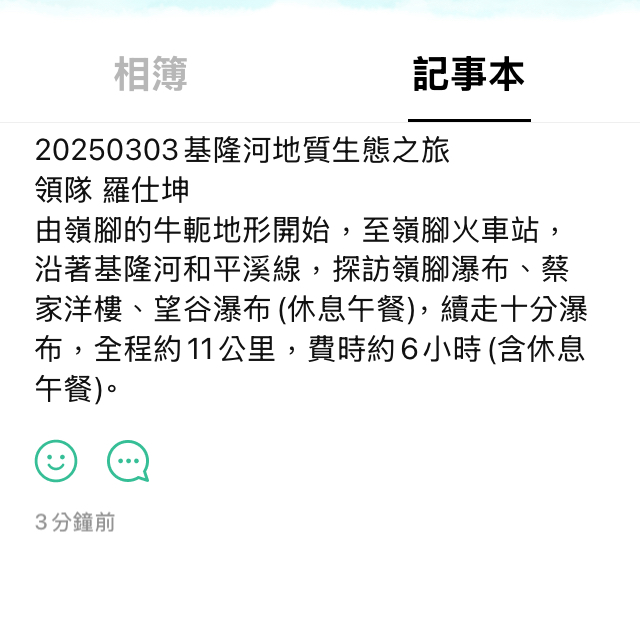Select the 記事本 tab

(x=469, y=75)
